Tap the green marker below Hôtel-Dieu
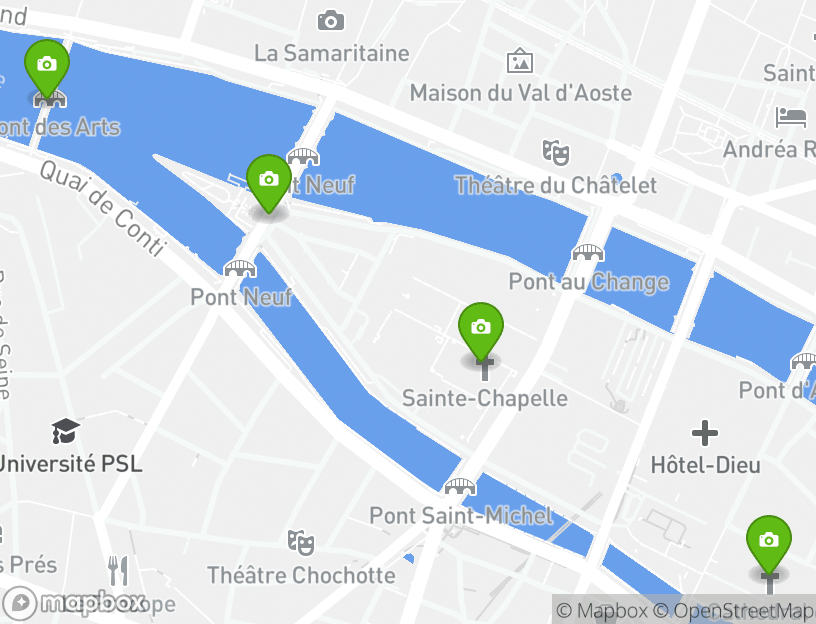Image resolution: width=816 pixels, height=624 pixels. 768,543
